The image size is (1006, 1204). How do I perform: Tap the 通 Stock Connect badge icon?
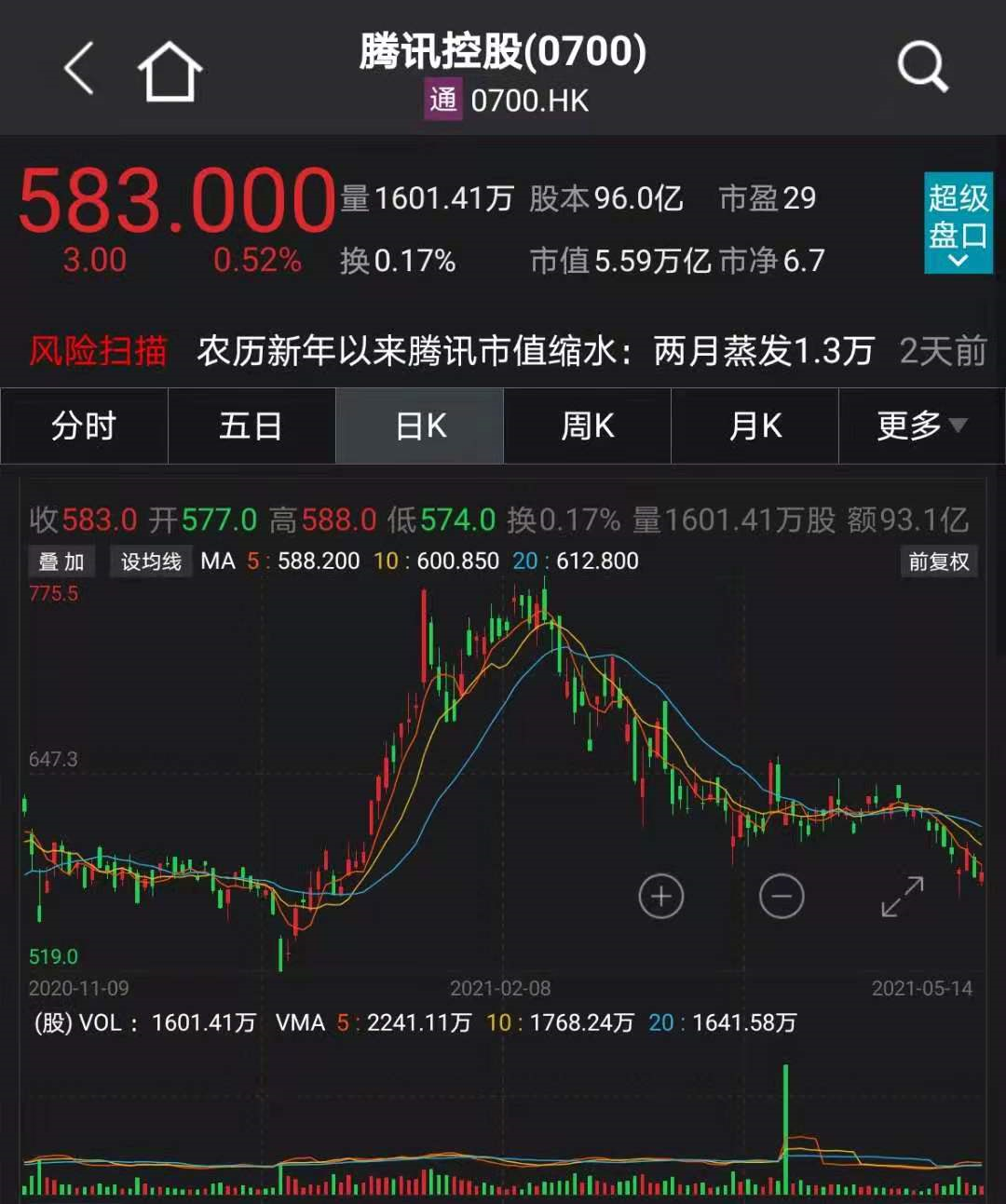tap(442, 100)
